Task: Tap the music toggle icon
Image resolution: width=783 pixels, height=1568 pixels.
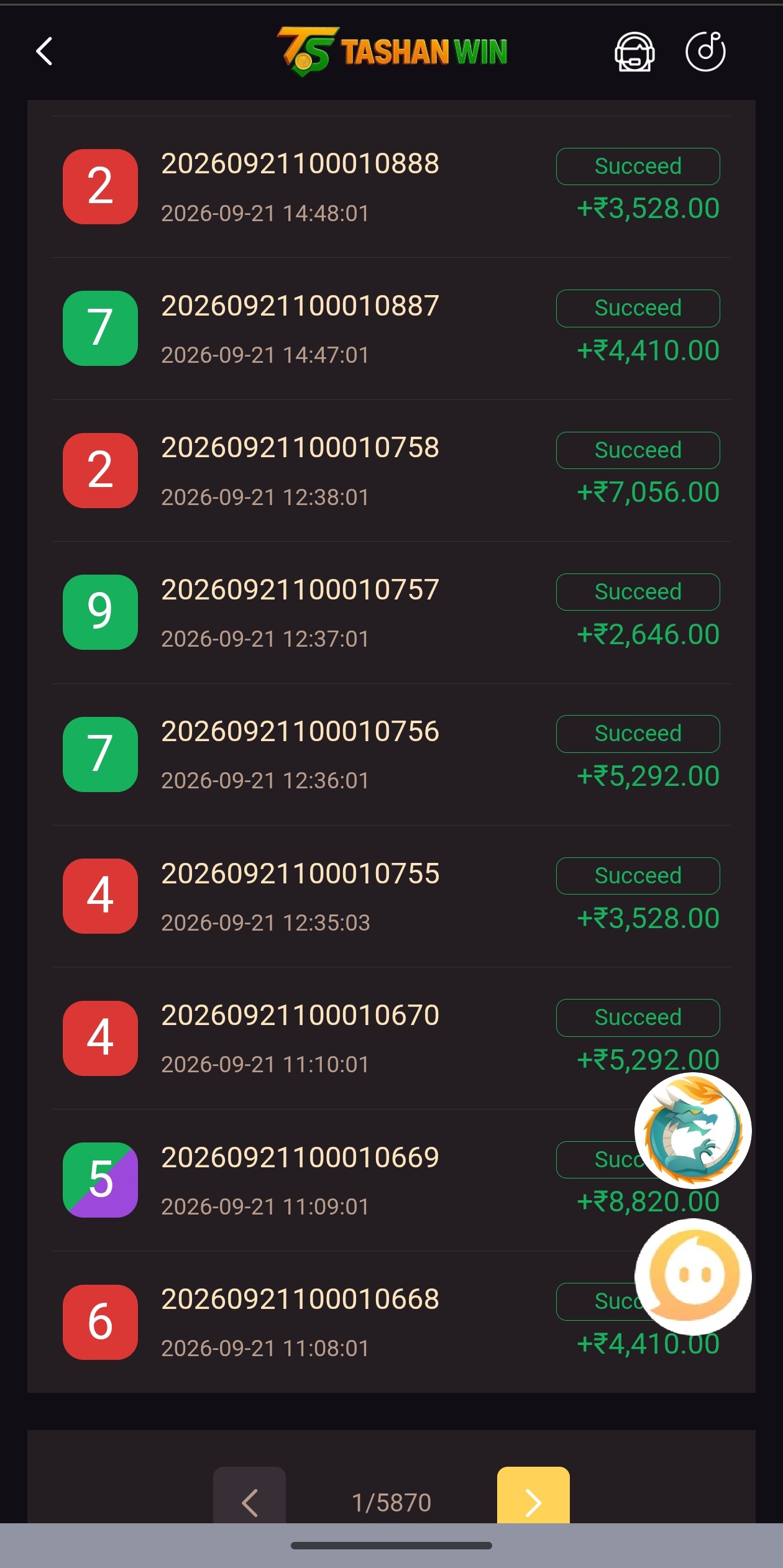Action: (x=705, y=51)
